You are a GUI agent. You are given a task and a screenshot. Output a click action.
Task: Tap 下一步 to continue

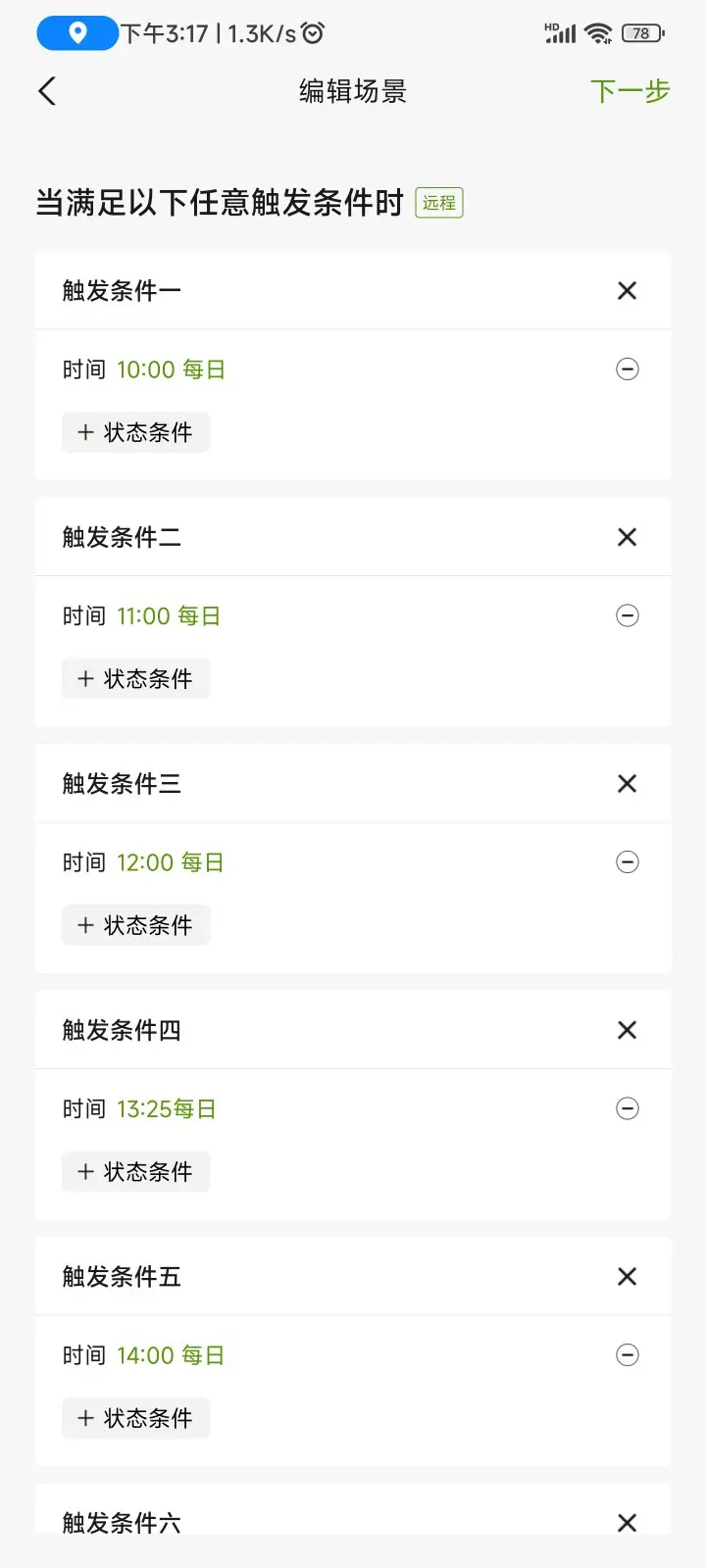pos(630,91)
